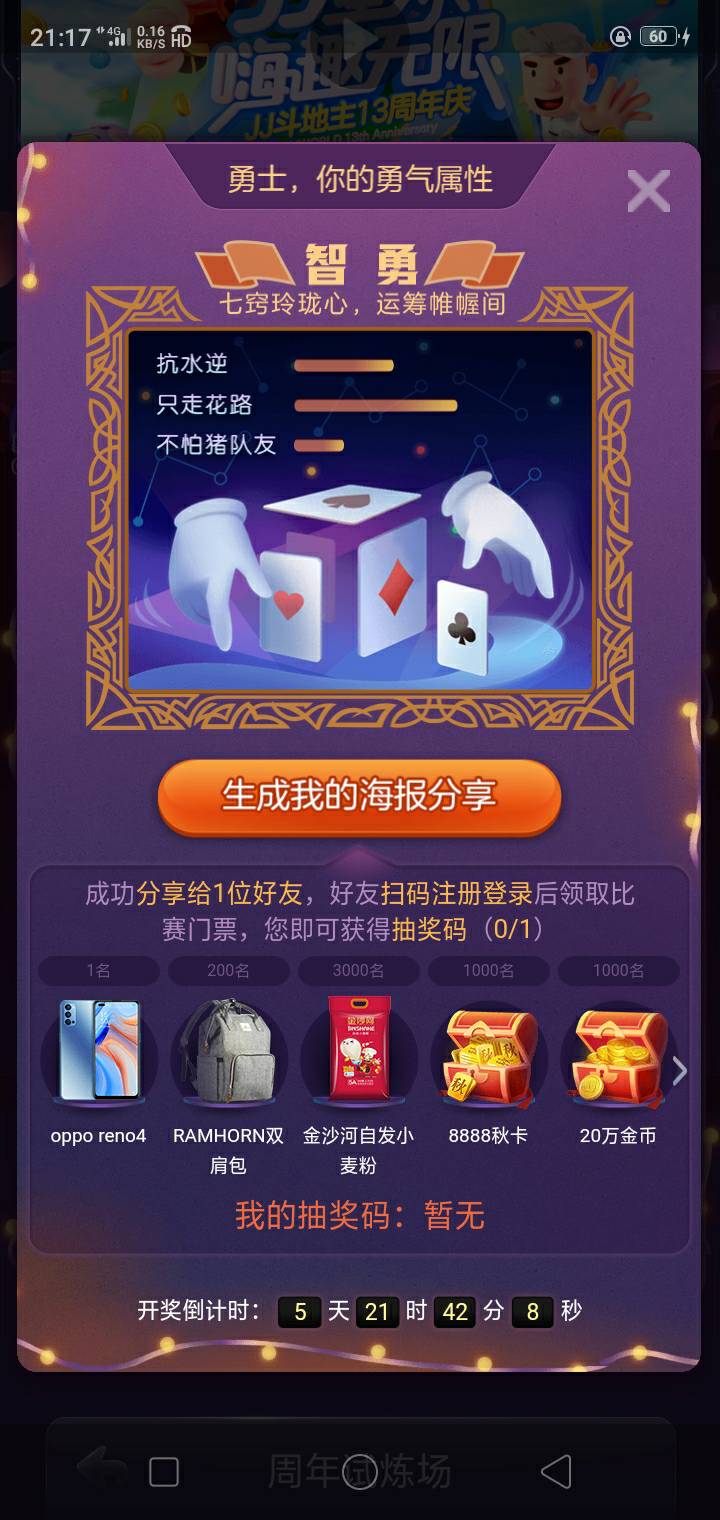Tap the 3000名 prize tier label
Image resolution: width=720 pixels, height=1520 pixels.
coord(358,971)
